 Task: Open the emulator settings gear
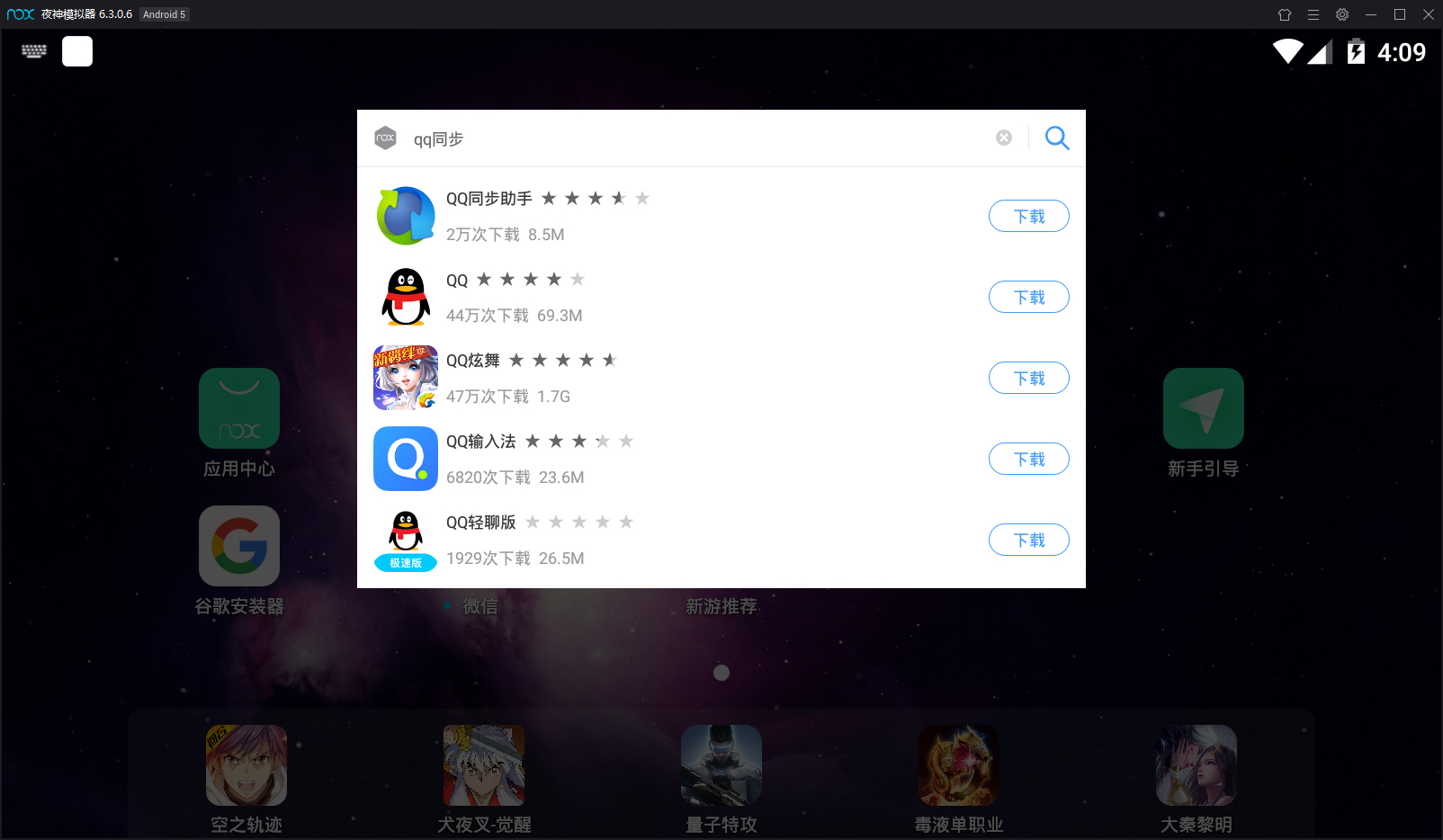1341,14
